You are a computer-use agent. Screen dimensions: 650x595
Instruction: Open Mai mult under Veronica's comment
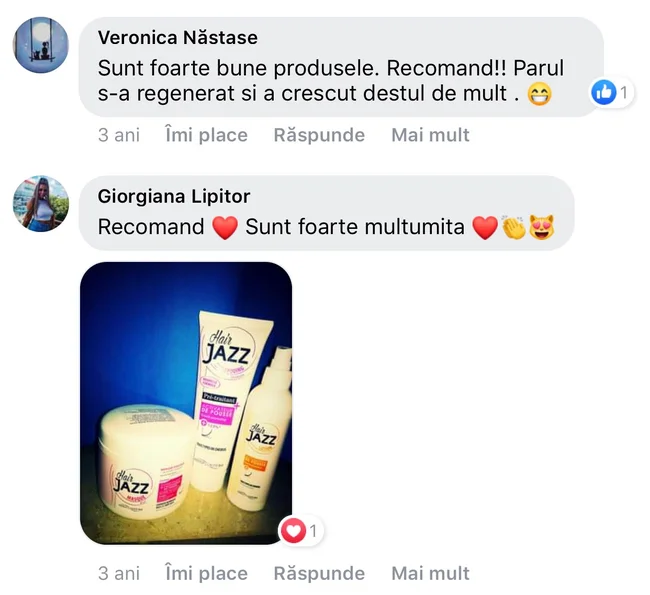(x=430, y=135)
